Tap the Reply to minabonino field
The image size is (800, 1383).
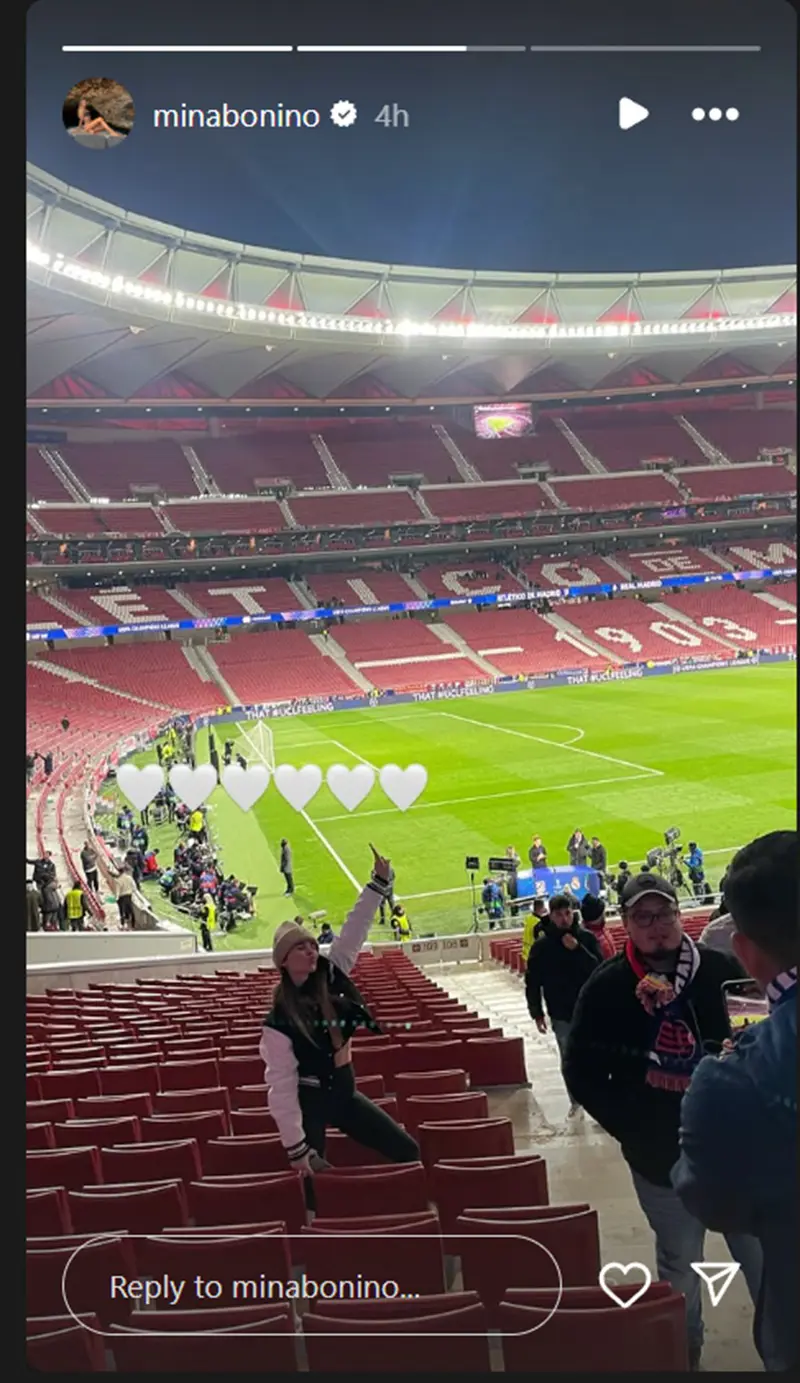311,1286
